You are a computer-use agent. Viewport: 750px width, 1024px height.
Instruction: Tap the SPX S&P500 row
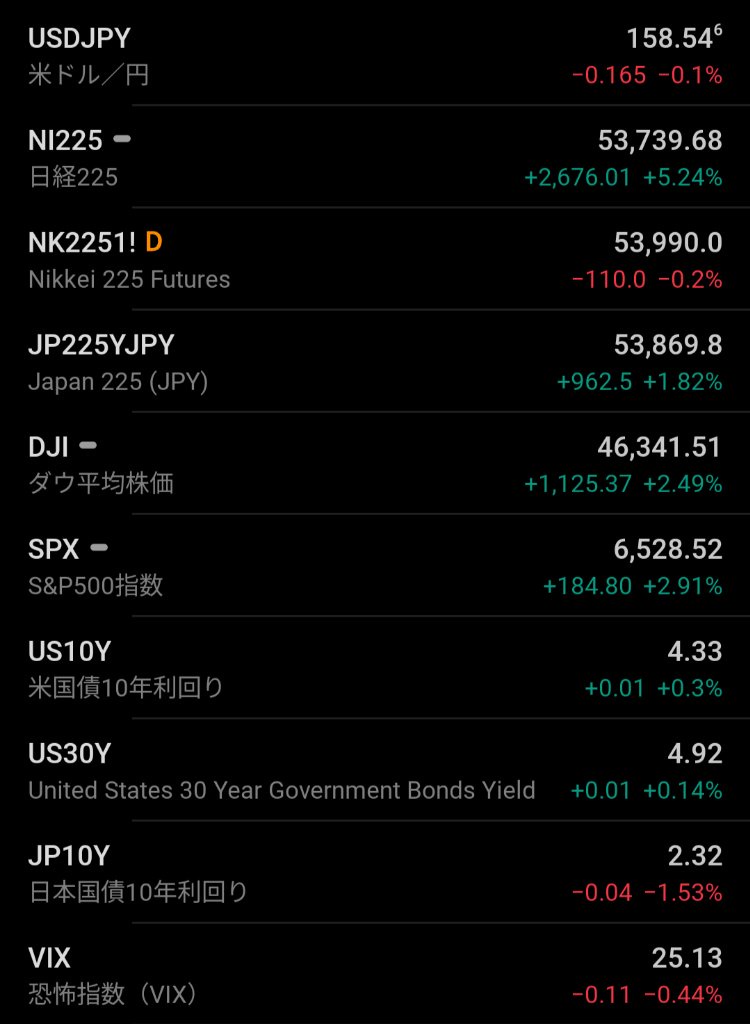click(x=375, y=566)
